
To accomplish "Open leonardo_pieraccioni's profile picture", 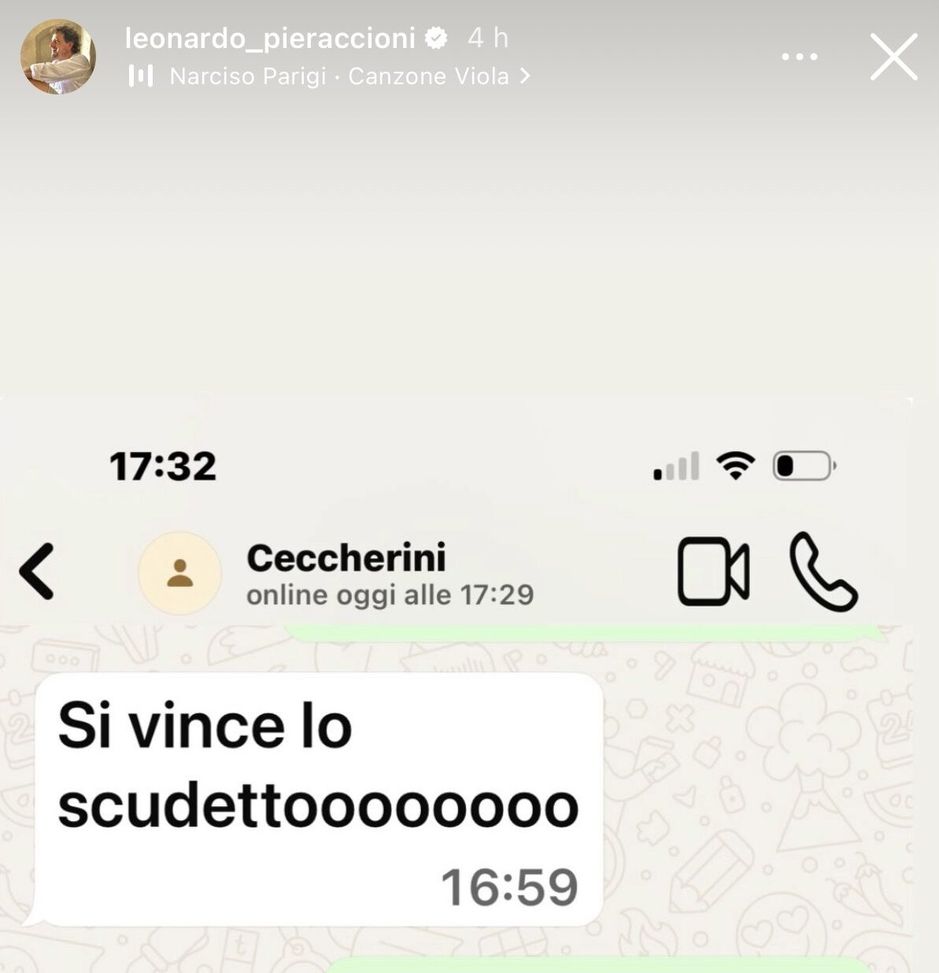I will click(58, 55).
